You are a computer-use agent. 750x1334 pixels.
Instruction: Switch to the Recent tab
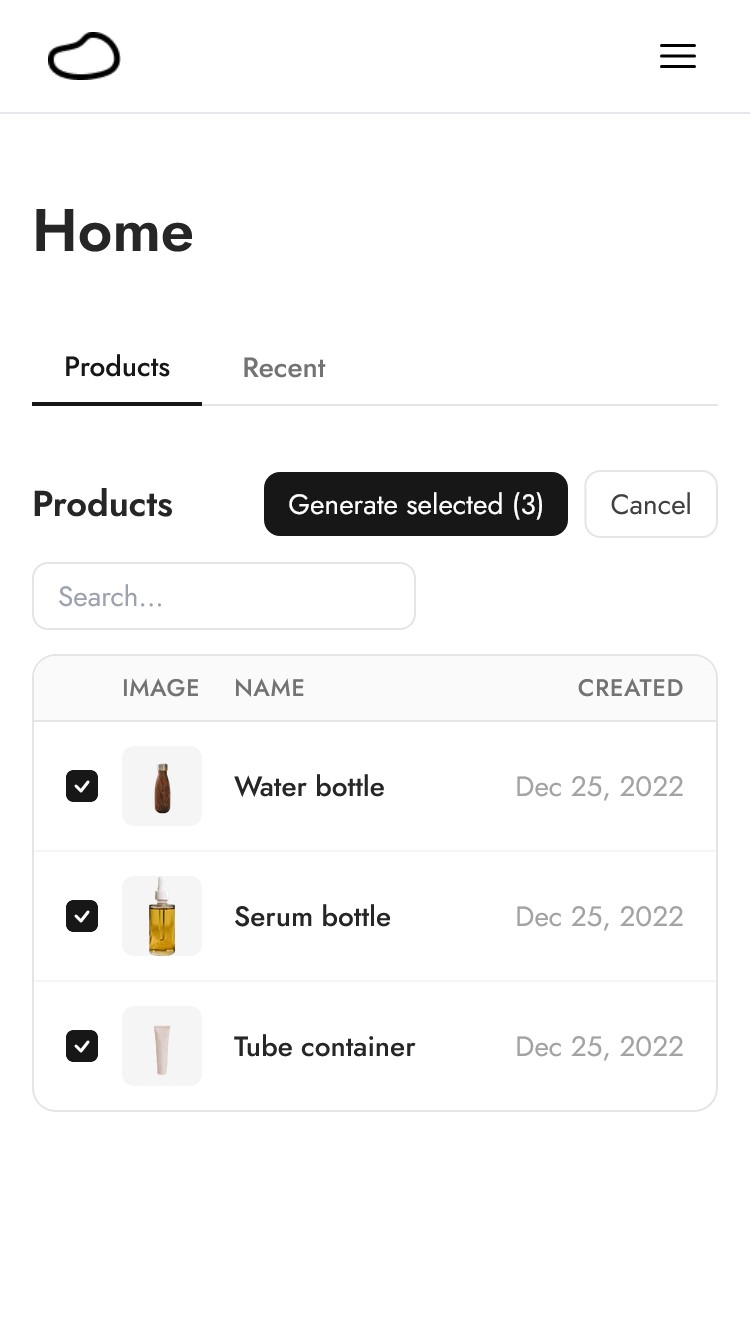[283, 368]
